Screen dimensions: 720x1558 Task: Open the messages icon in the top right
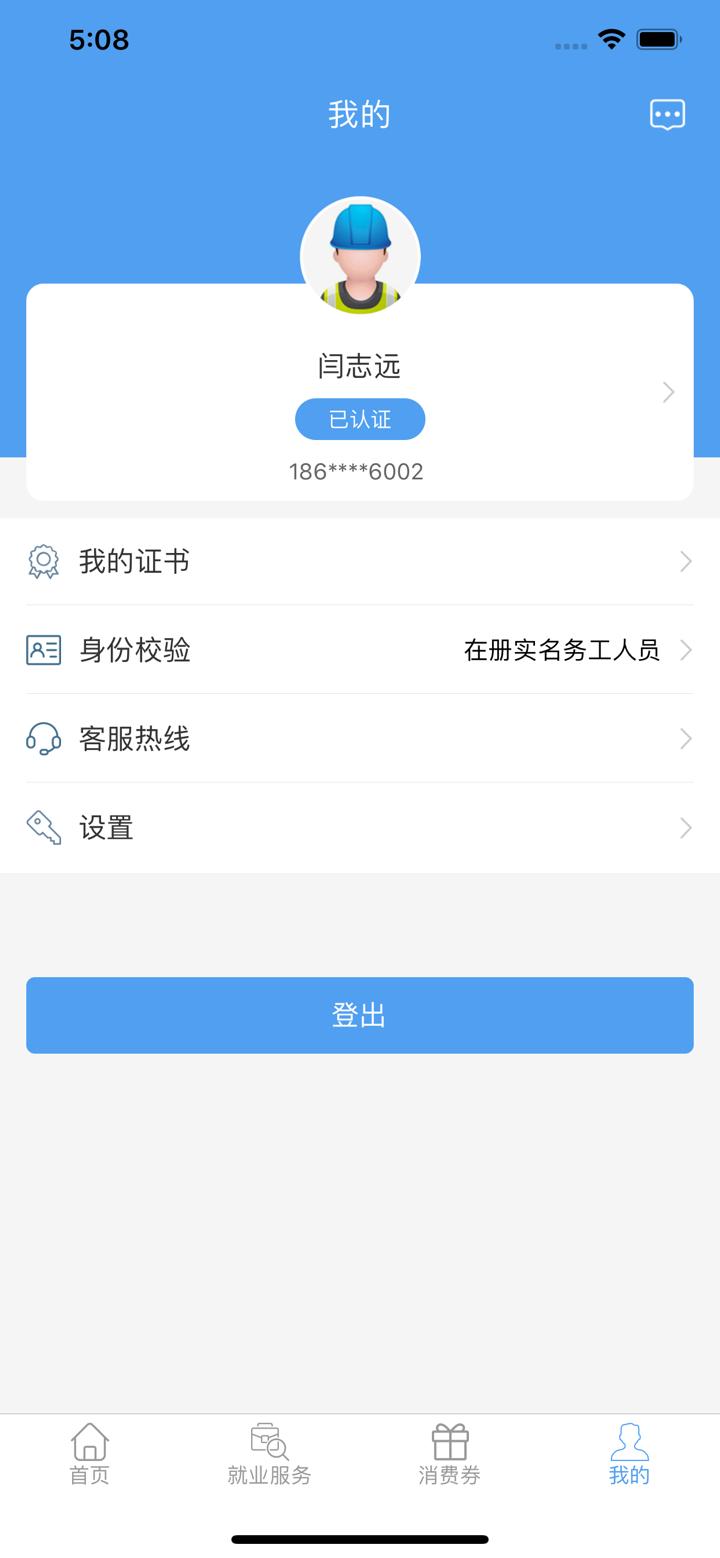pyautogui.click(x=667, y=114)
